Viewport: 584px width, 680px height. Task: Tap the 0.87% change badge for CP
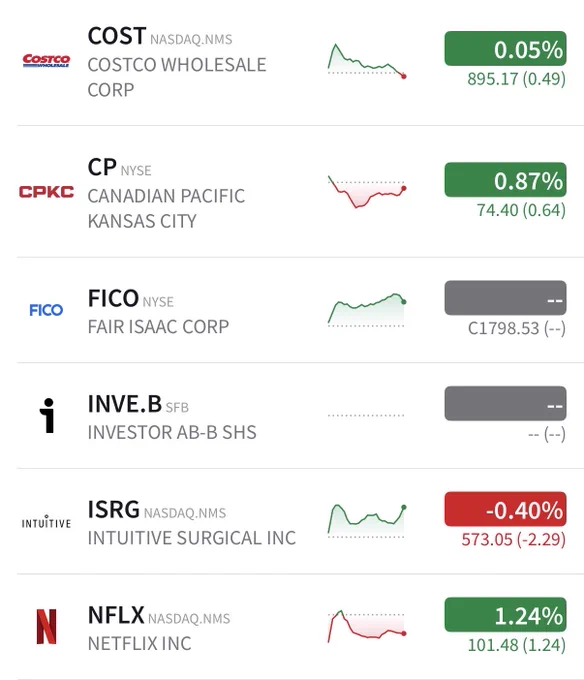click(x=506, y=180)
